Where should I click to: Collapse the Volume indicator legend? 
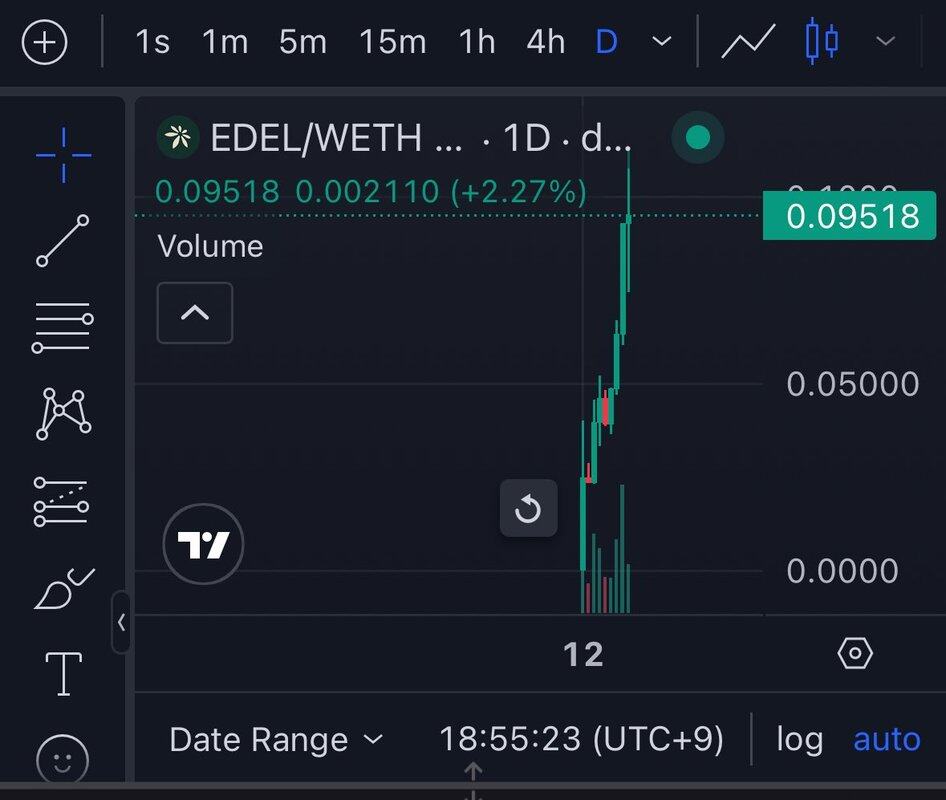(x=195, y=313)
